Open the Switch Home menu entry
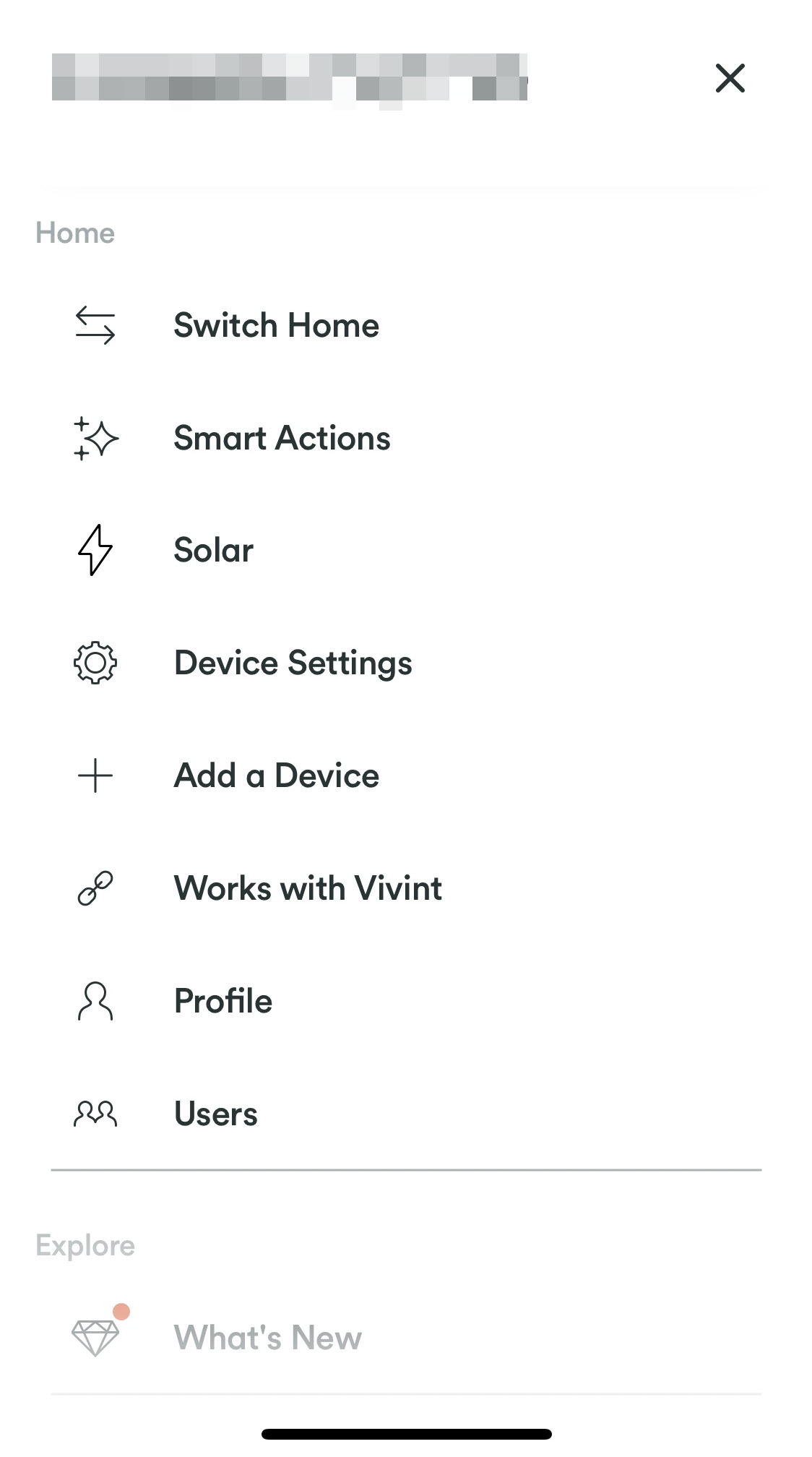 276,327
